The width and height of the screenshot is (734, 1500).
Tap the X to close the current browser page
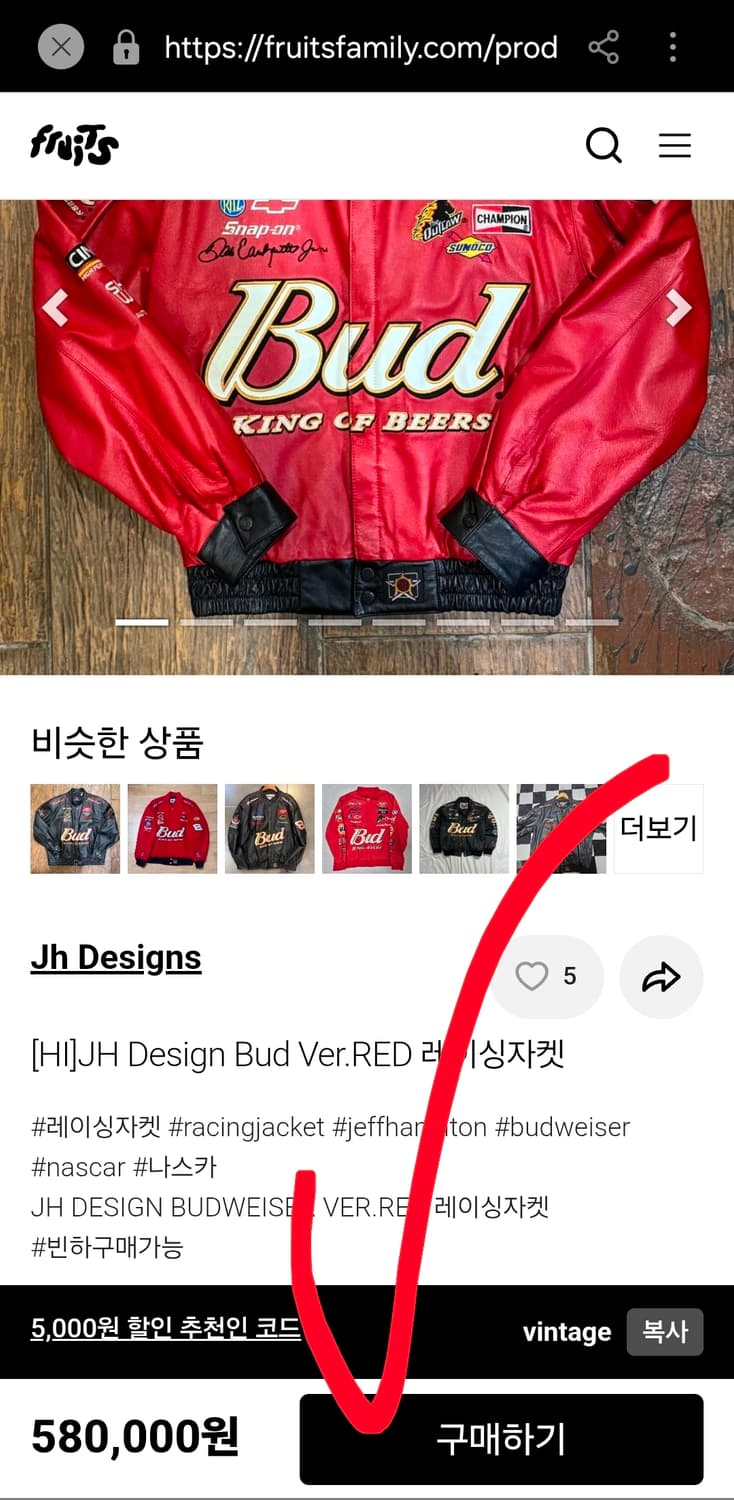click(x=60, y=46)
